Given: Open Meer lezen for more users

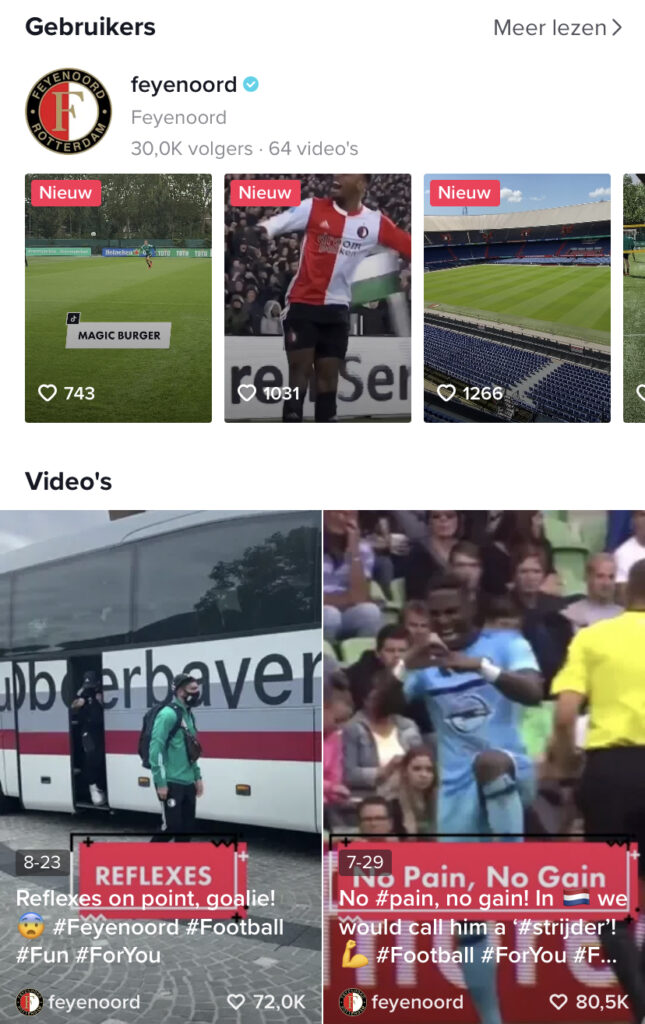Looking at the screenshot, I should pyautogui.click(x=557, y=28).
